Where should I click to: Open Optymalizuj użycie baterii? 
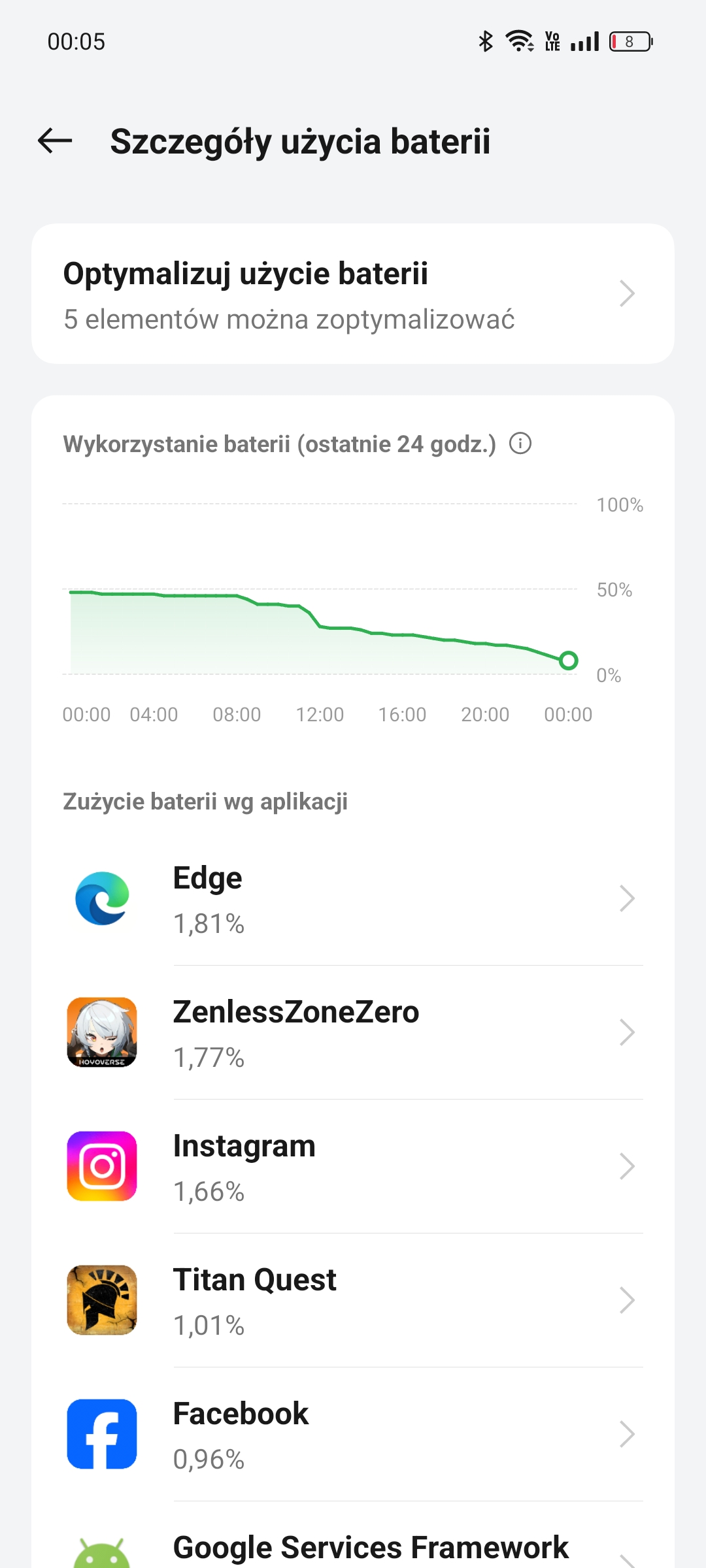pos(353,294)
